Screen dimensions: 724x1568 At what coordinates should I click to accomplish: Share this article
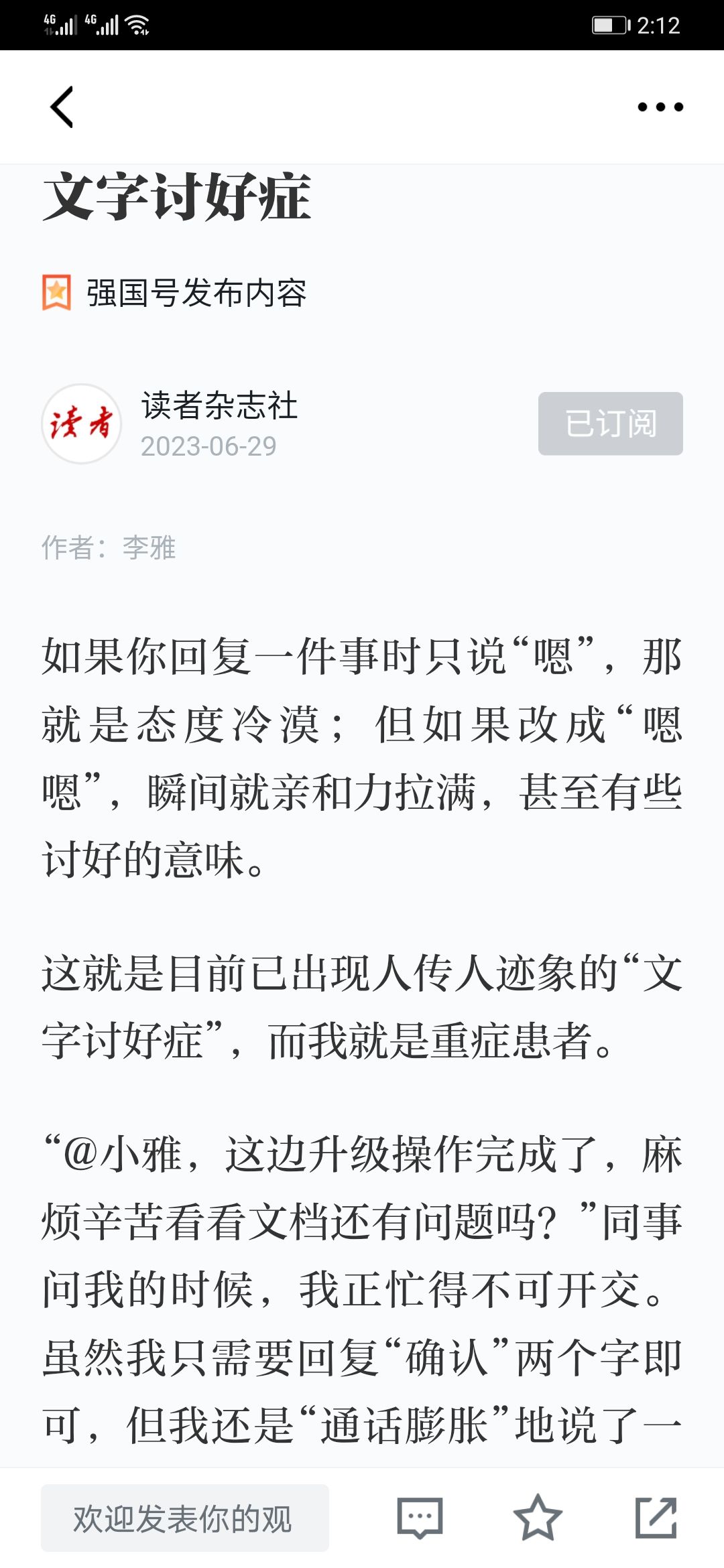click(x=656, y=1518)
